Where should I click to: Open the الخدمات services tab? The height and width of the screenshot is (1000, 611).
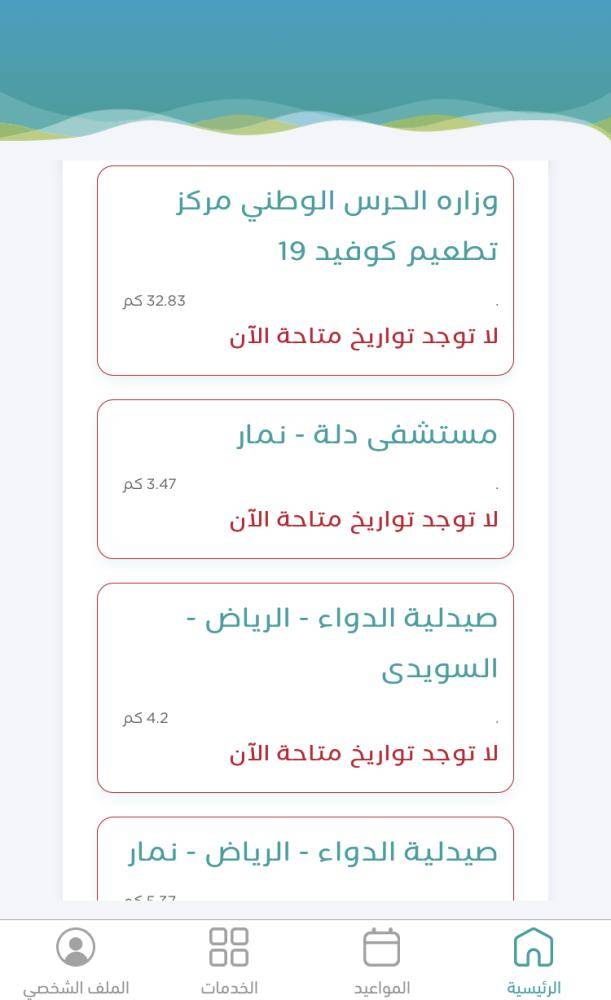(229, 960)
